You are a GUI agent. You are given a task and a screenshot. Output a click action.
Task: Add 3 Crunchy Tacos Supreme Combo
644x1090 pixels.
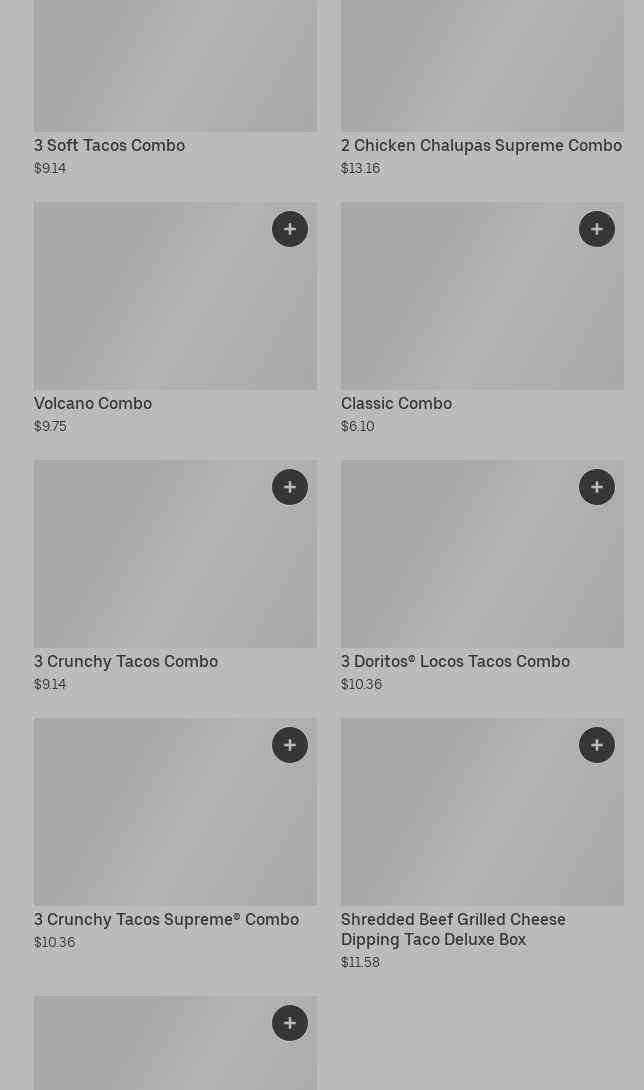click(290, 745)
